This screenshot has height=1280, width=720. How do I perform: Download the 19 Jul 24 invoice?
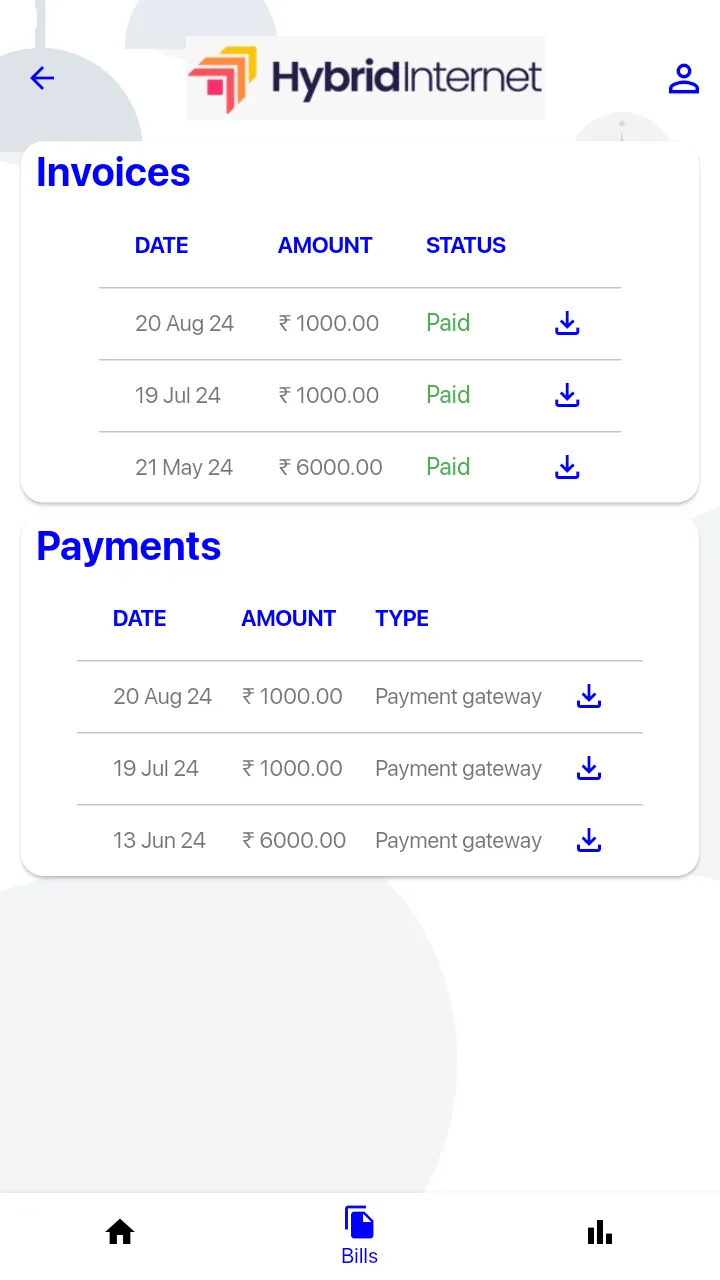click(x=567, y=395)
